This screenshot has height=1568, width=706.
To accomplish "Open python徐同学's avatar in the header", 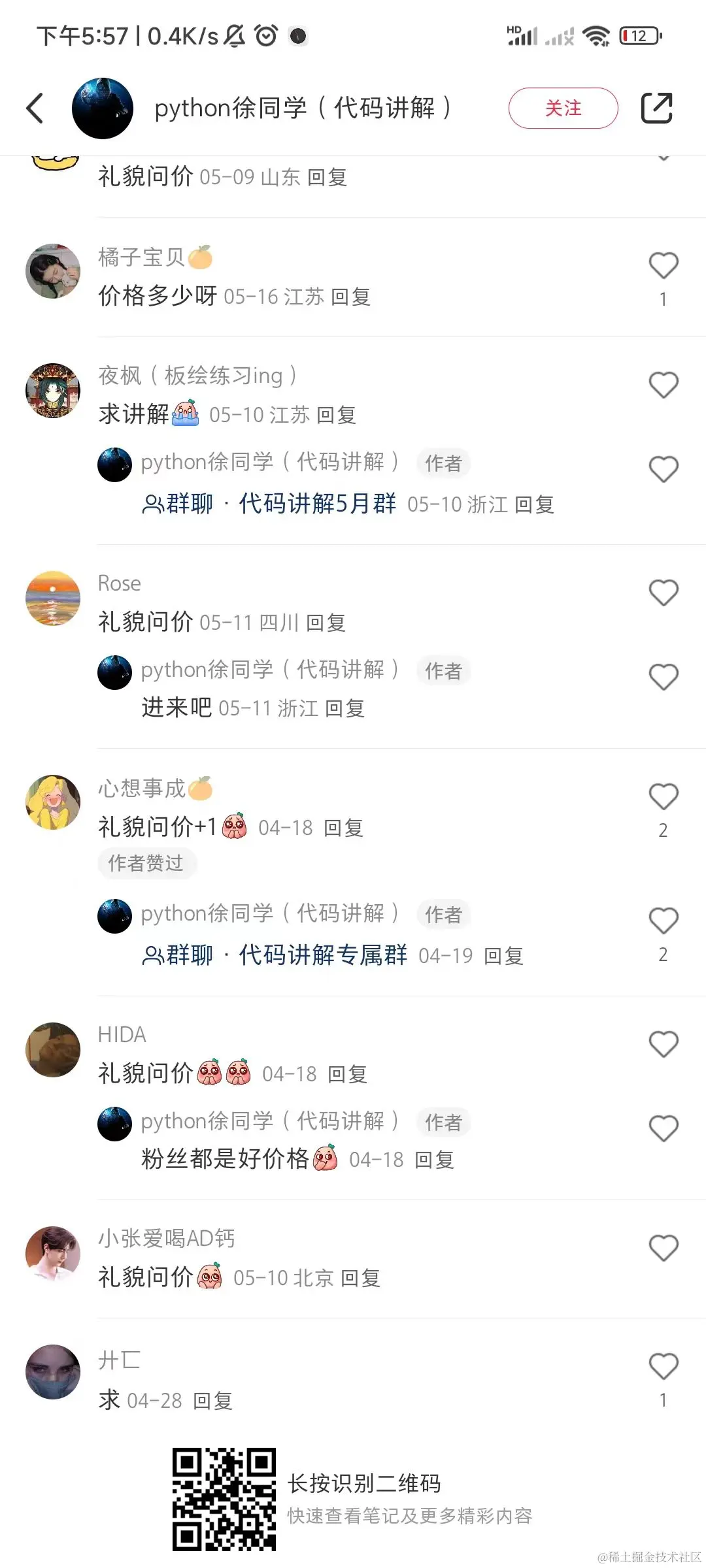I will (x=103, y=108).
